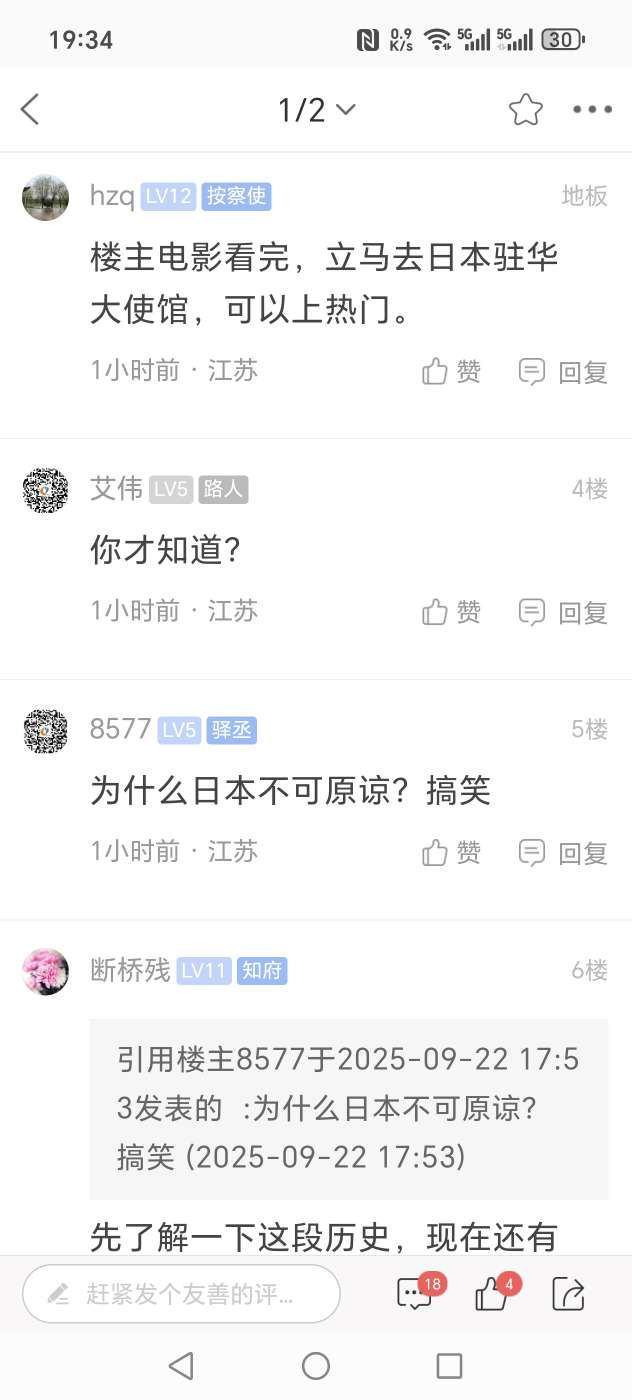View 断桥残's user profile
This screenshot has height=1400, width=632.
click(46, 971)
